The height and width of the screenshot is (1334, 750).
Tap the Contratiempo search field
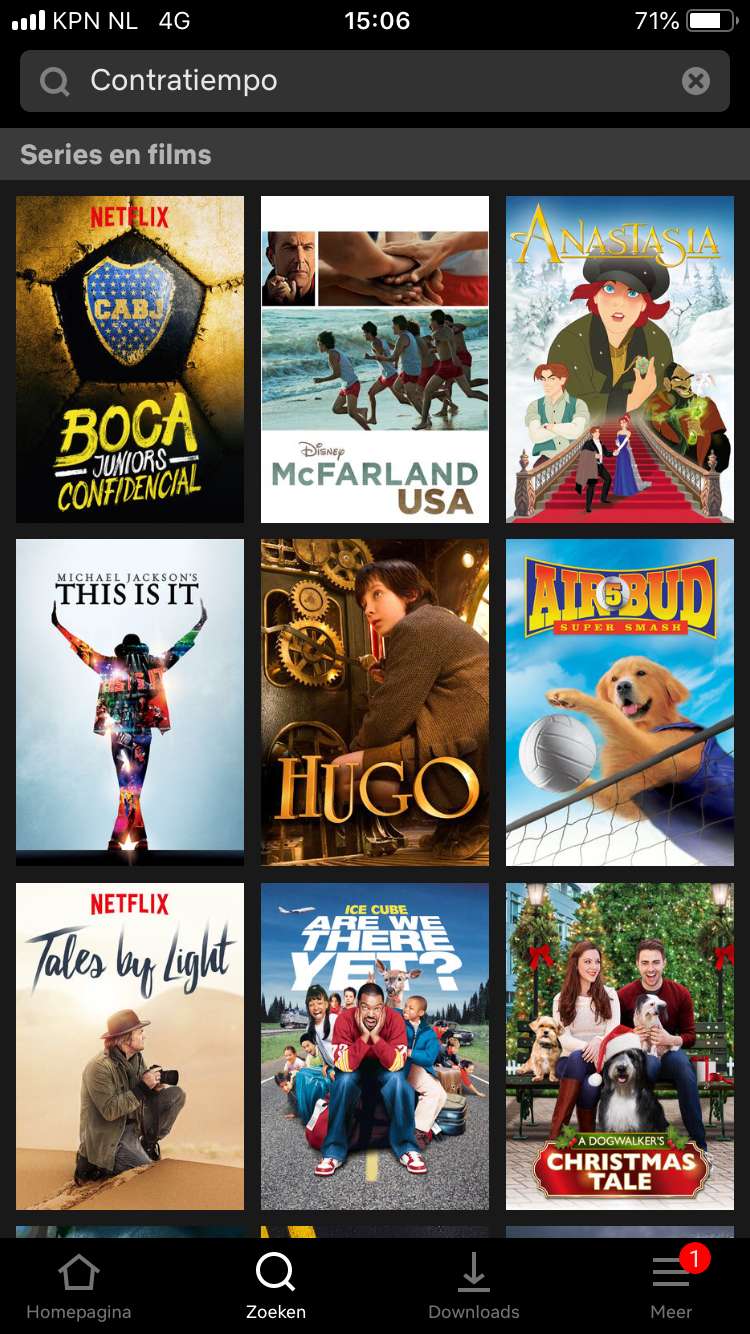374,81
